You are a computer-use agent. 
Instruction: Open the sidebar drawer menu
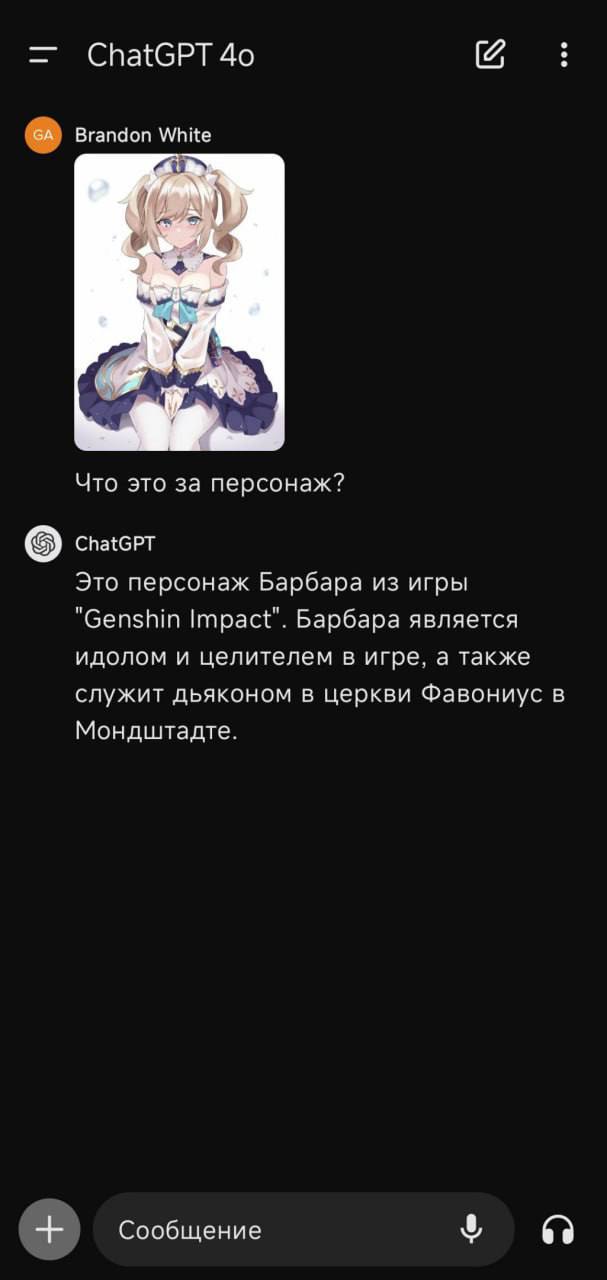point(43,55)
